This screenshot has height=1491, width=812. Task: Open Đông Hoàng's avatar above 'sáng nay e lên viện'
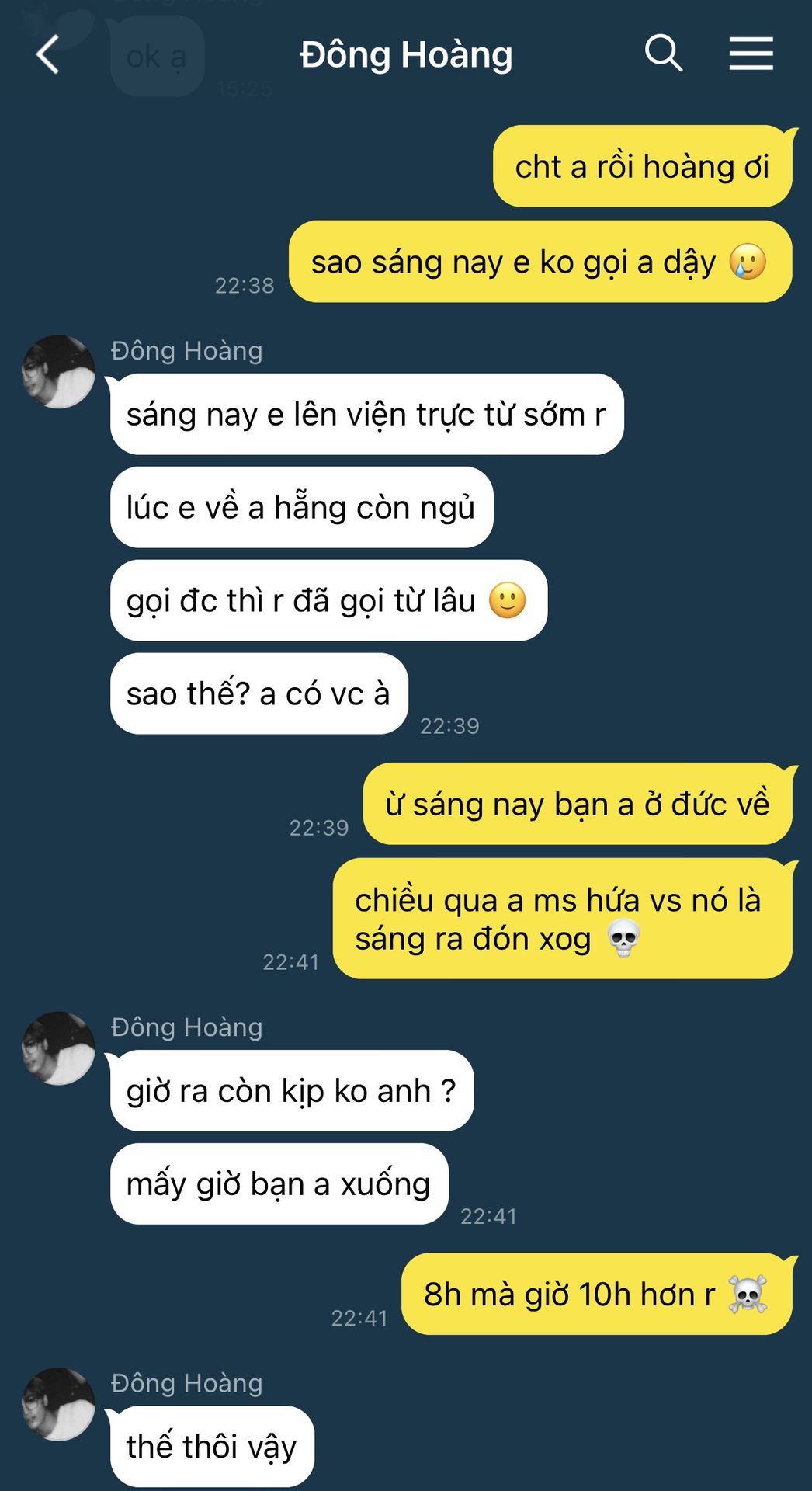coord(58,372)
